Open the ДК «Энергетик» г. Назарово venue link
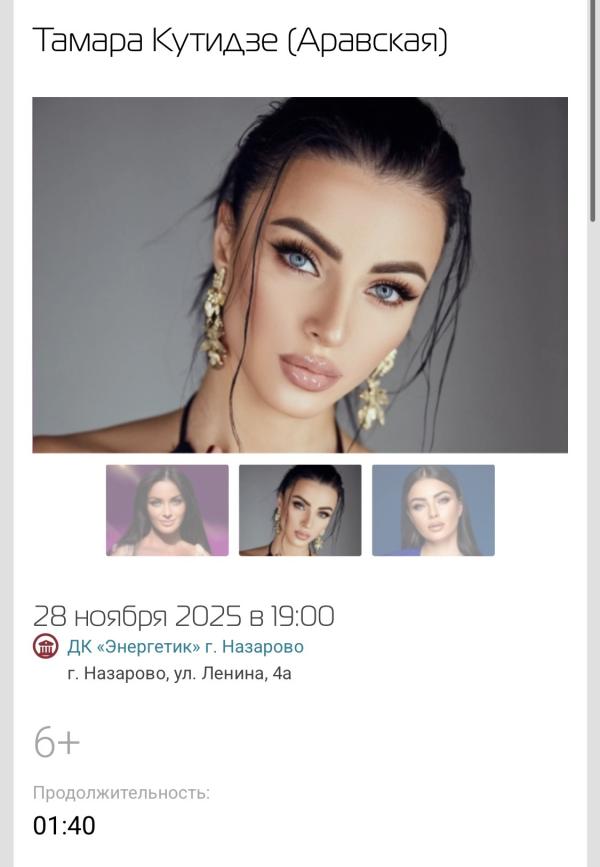This screenshot has width=600, height=867. [185, 646]
